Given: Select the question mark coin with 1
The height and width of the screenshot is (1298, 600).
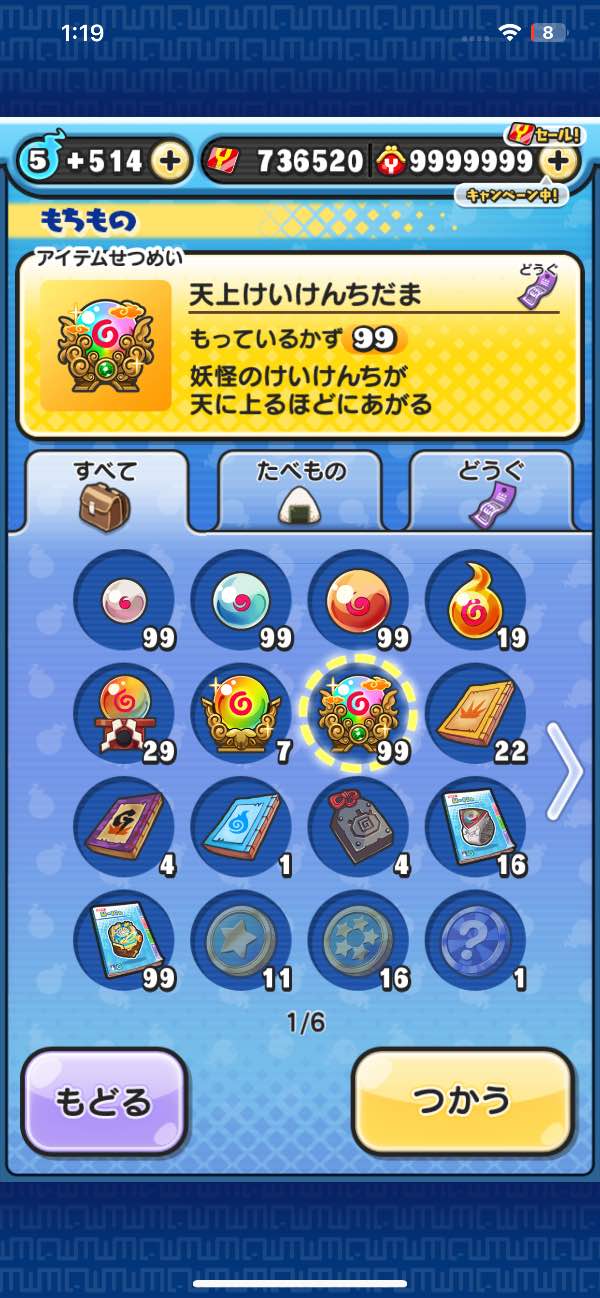Looking at the screenshot, I should pos(475,940).
